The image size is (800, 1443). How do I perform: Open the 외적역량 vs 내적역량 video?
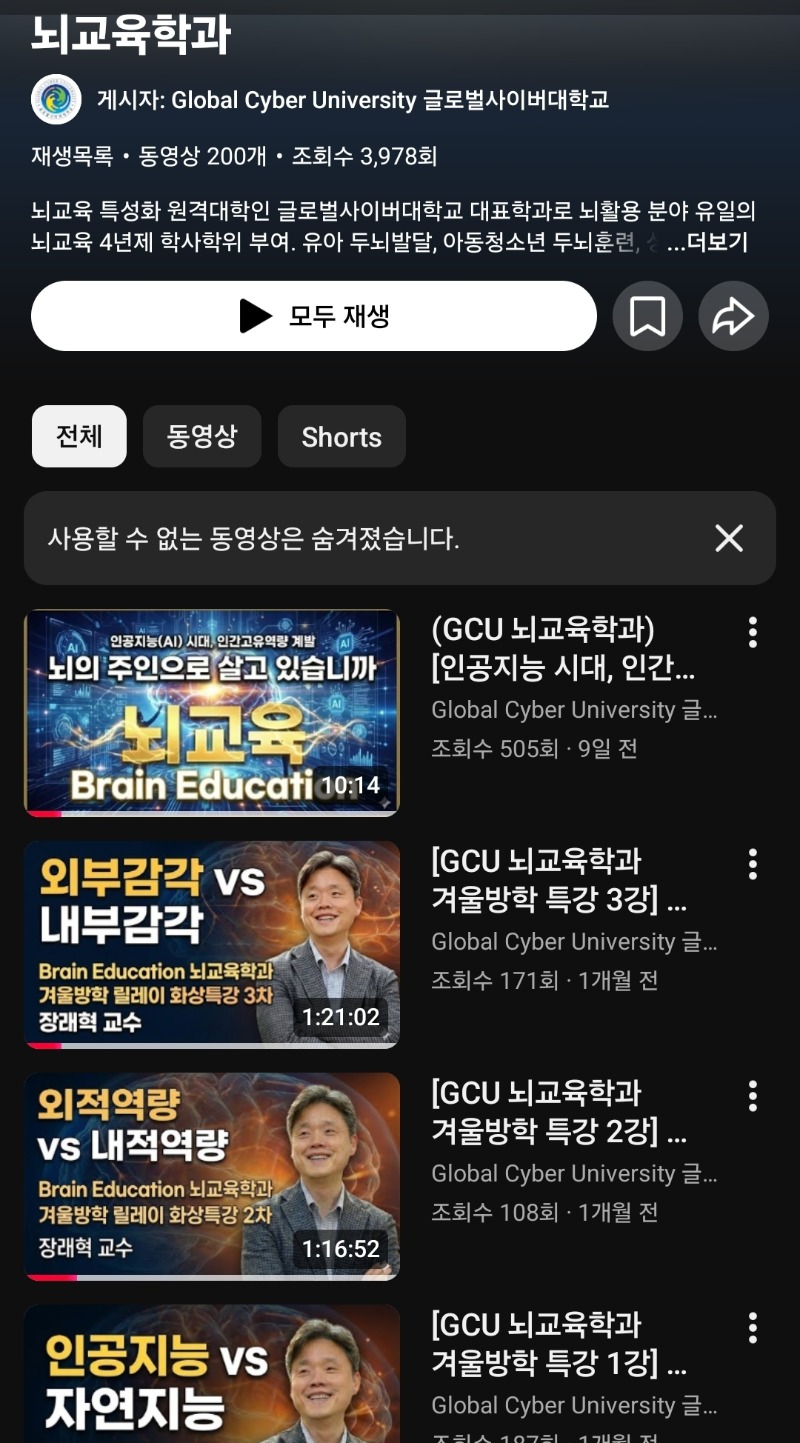212,1175
